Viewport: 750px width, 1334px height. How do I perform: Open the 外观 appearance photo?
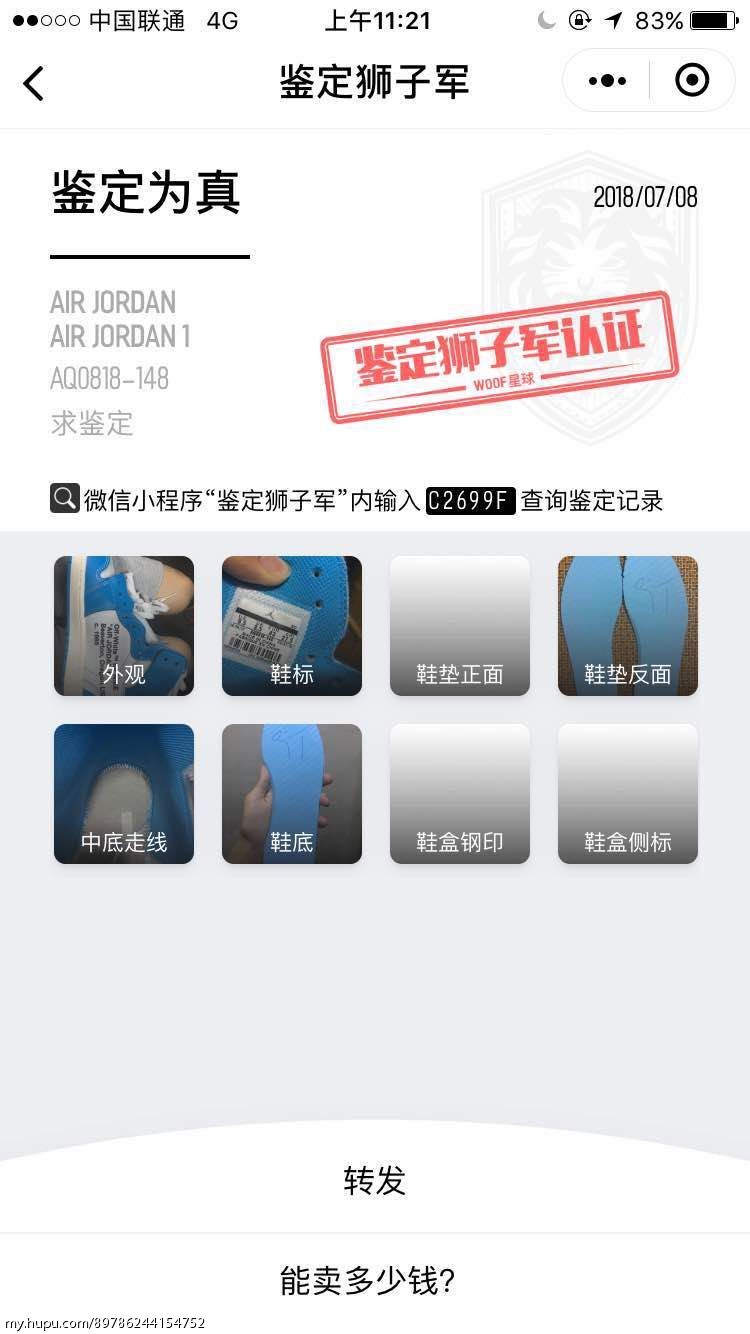click(x=124, y=626)
